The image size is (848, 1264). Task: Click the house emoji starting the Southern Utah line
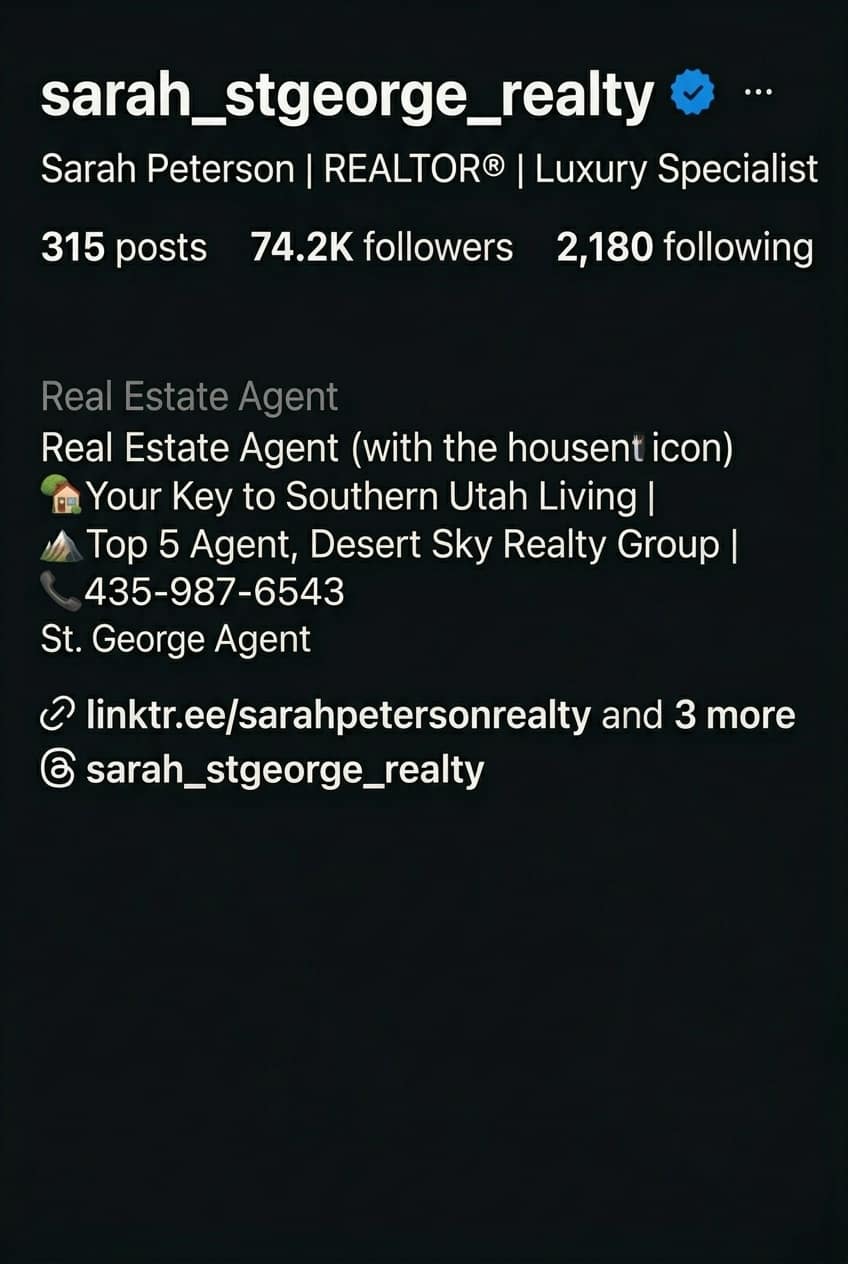[x=62, y=495]
